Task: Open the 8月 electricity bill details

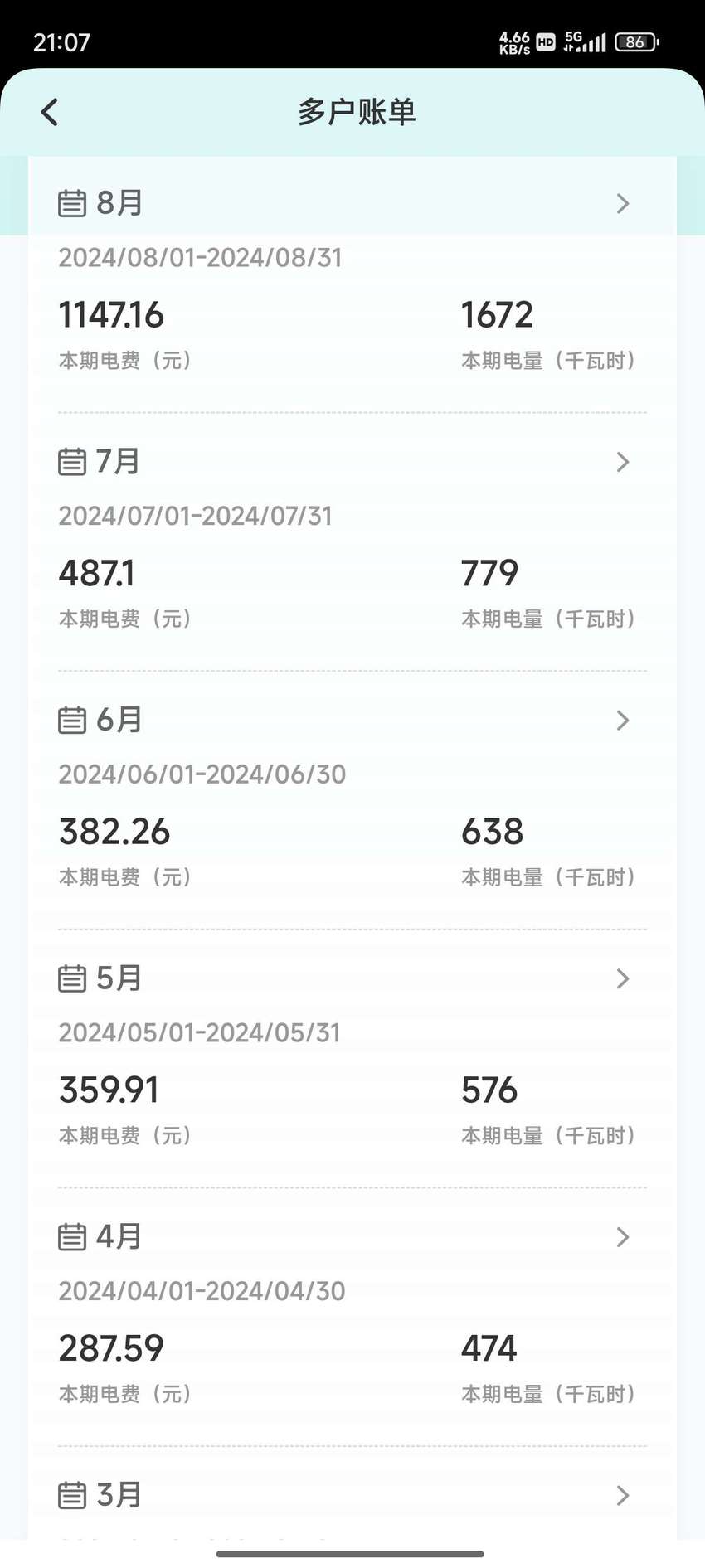Action: [x=352, y=203]
